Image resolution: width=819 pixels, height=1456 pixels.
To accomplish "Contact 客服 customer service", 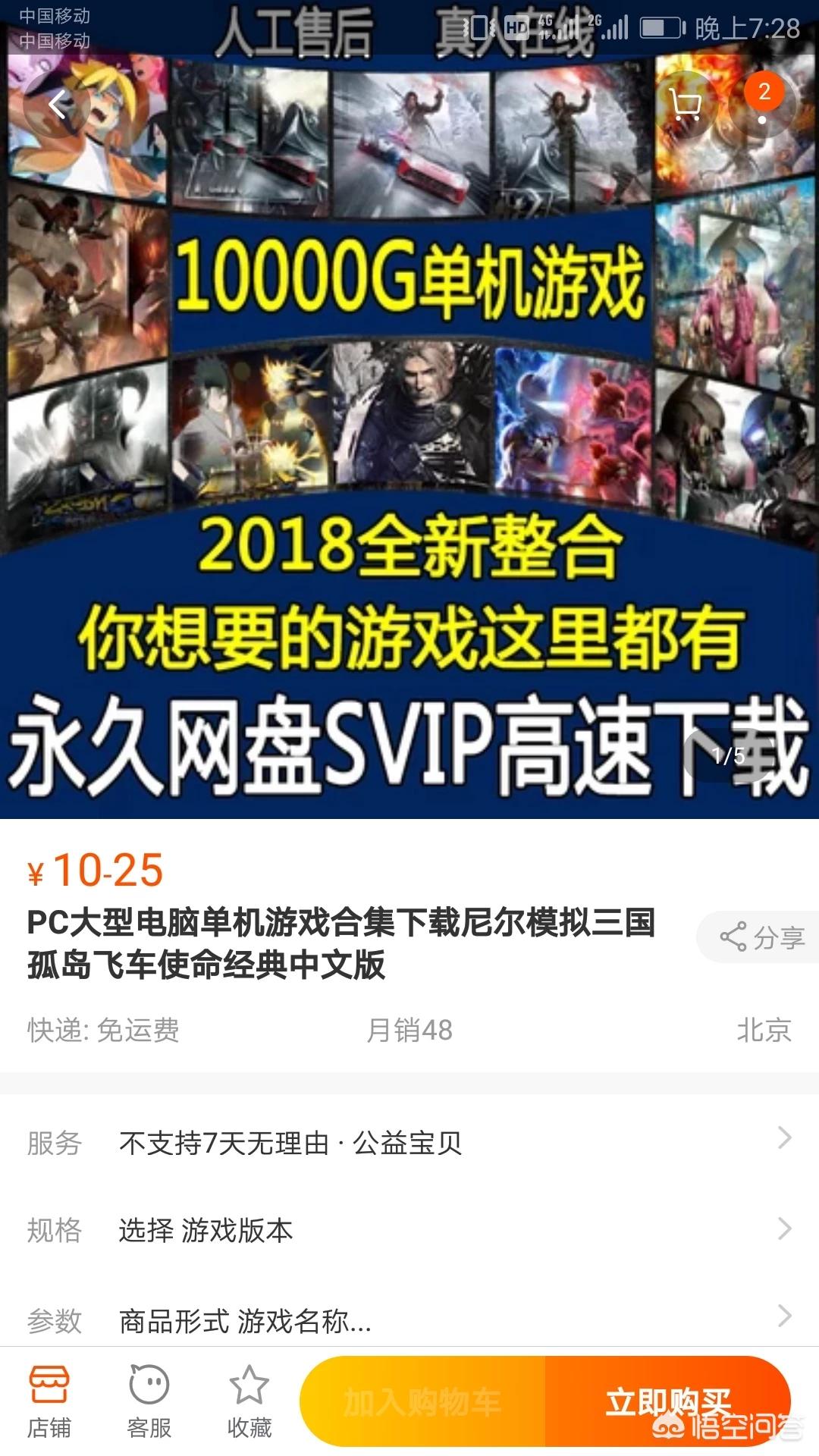I will [149, 1401].
